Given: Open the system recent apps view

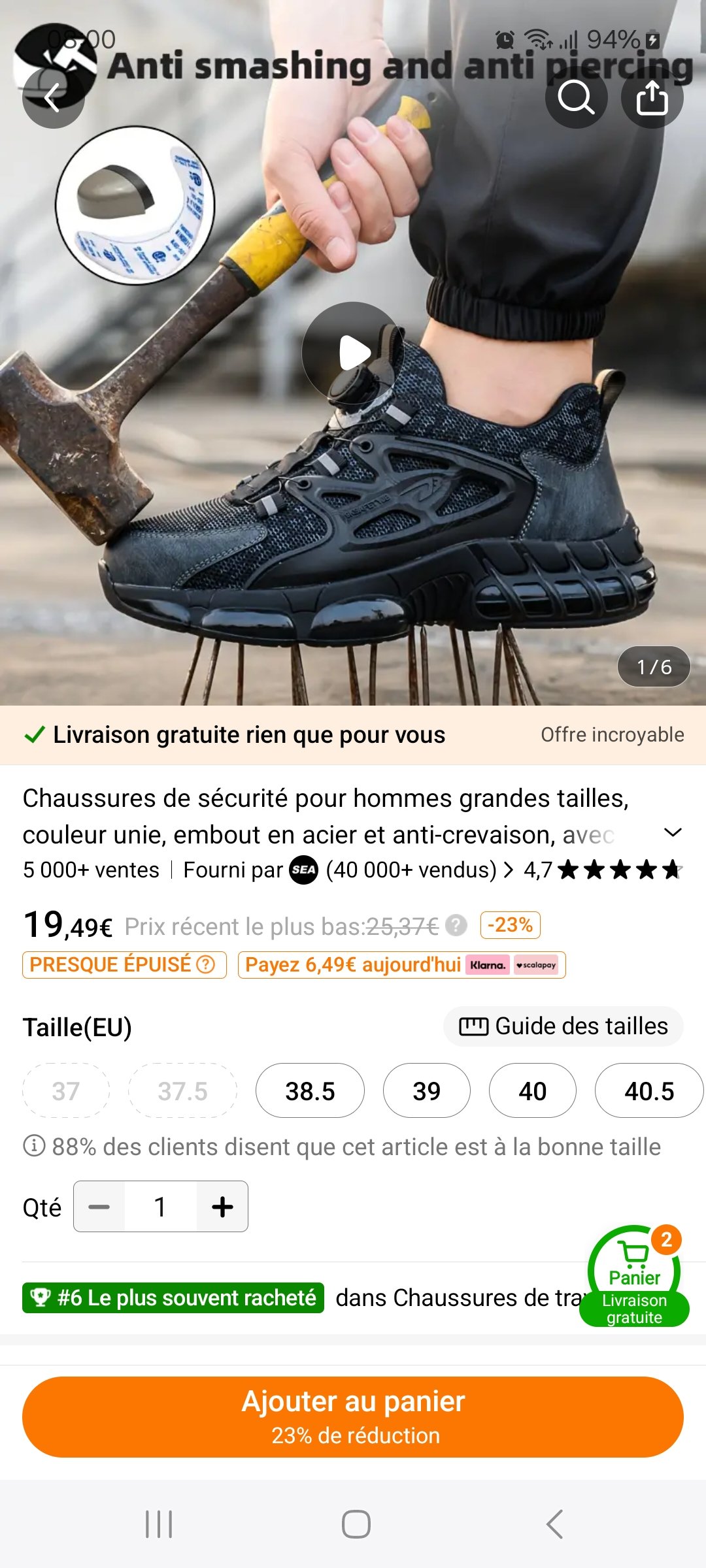Looking at the screenshot, I should tap(159, 1524).
